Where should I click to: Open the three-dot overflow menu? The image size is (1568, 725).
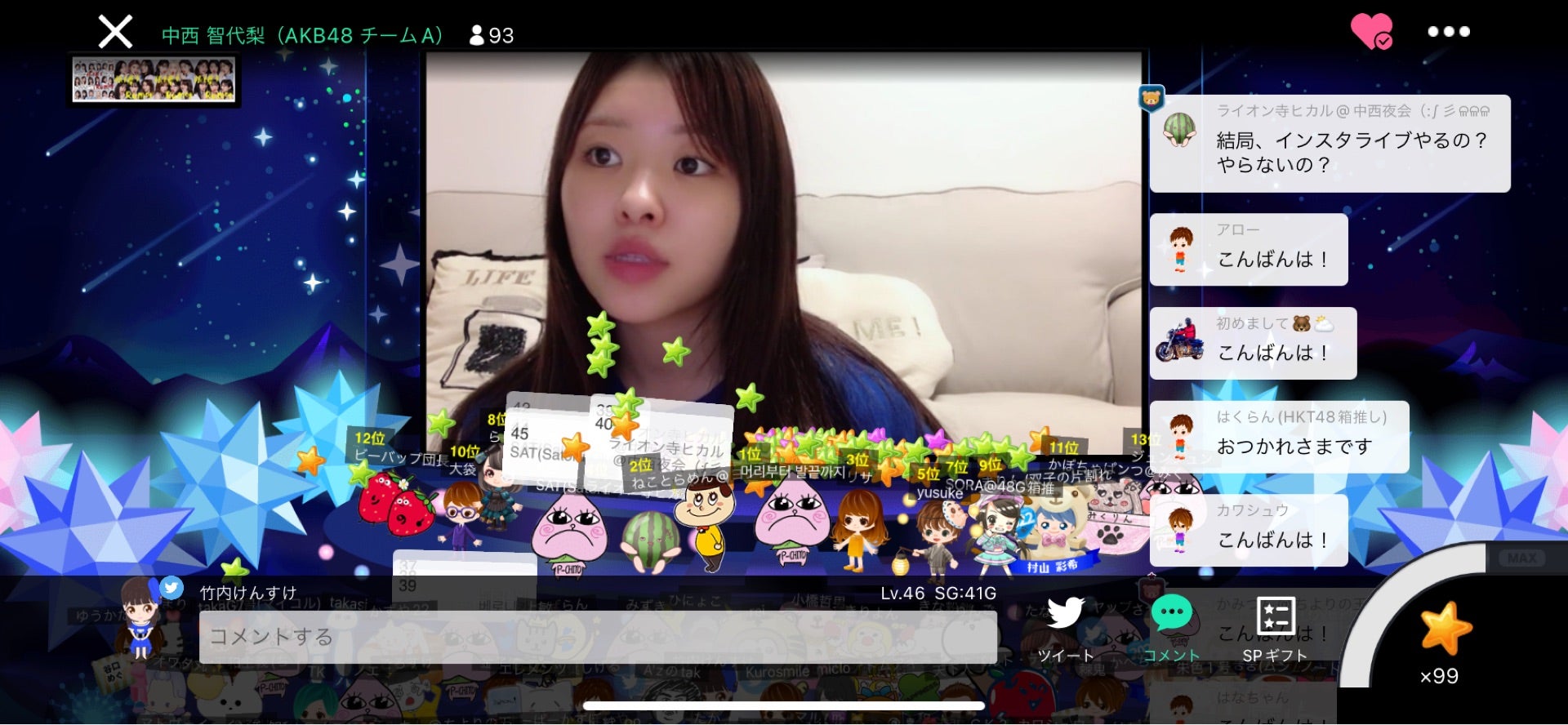[1448, 32]
